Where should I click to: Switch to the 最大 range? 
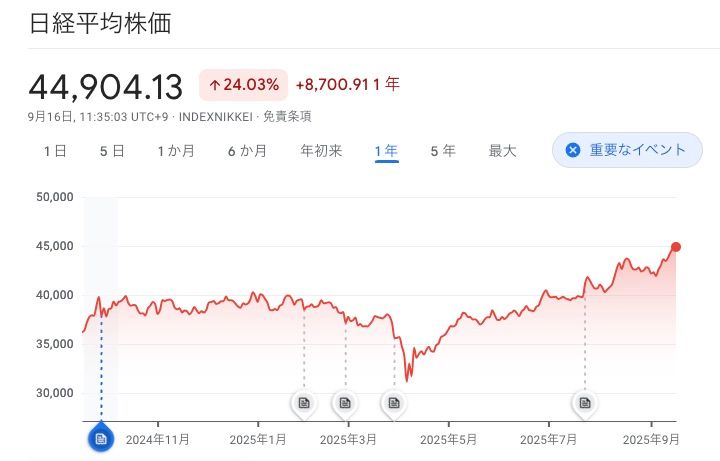pos(502,151)
